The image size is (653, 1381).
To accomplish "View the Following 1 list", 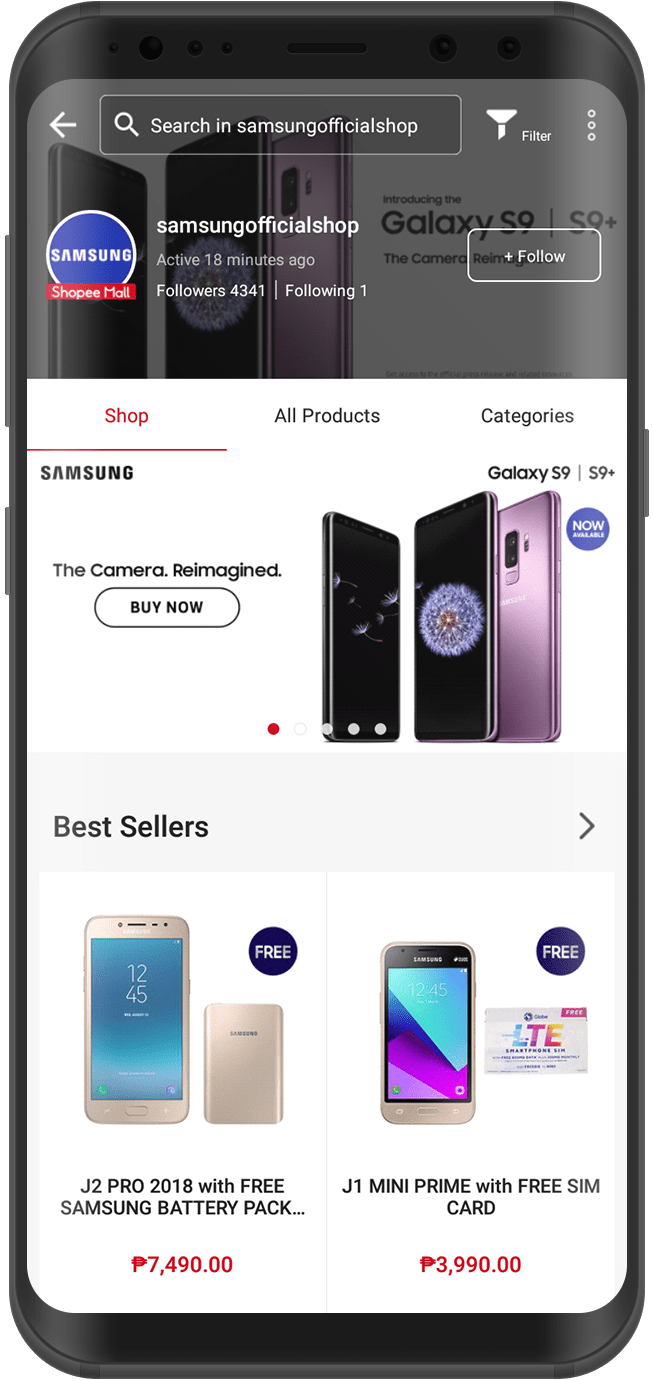I will [326, 291].
